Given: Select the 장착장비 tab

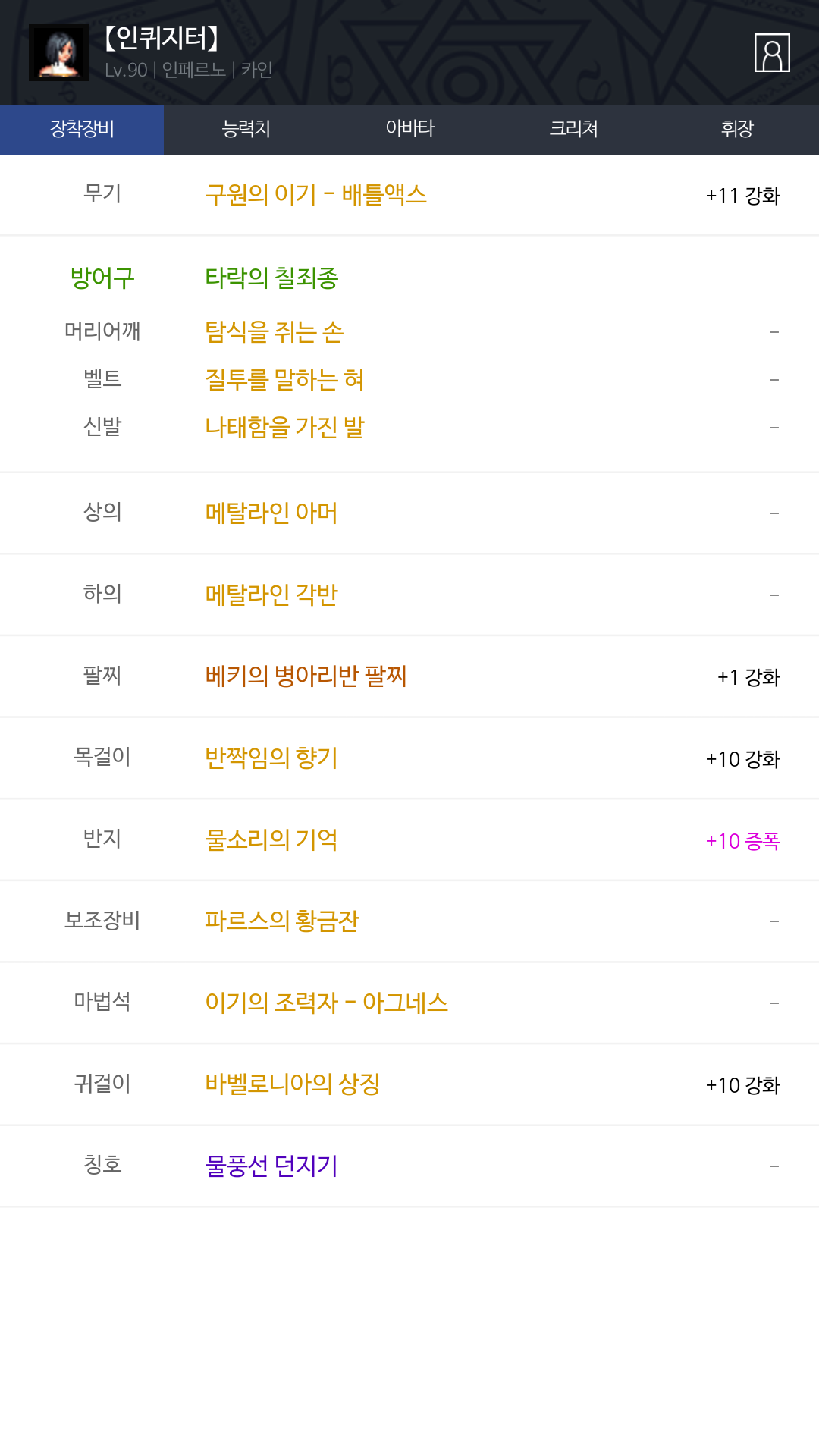Looking at the screenshot, I should click(82, 130).
